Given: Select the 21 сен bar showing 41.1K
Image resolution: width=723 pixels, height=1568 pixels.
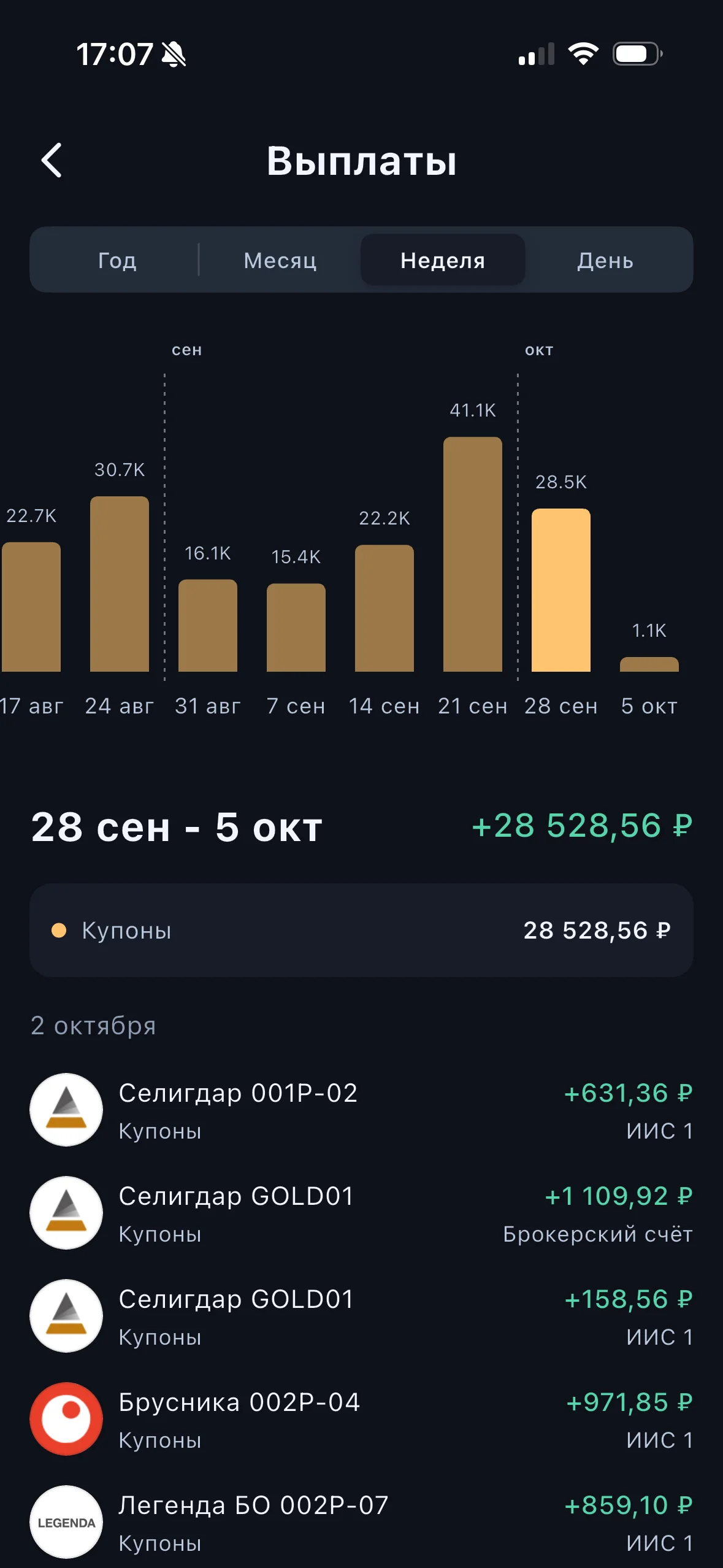Looking at the screenshot, I should pos(473,554).
